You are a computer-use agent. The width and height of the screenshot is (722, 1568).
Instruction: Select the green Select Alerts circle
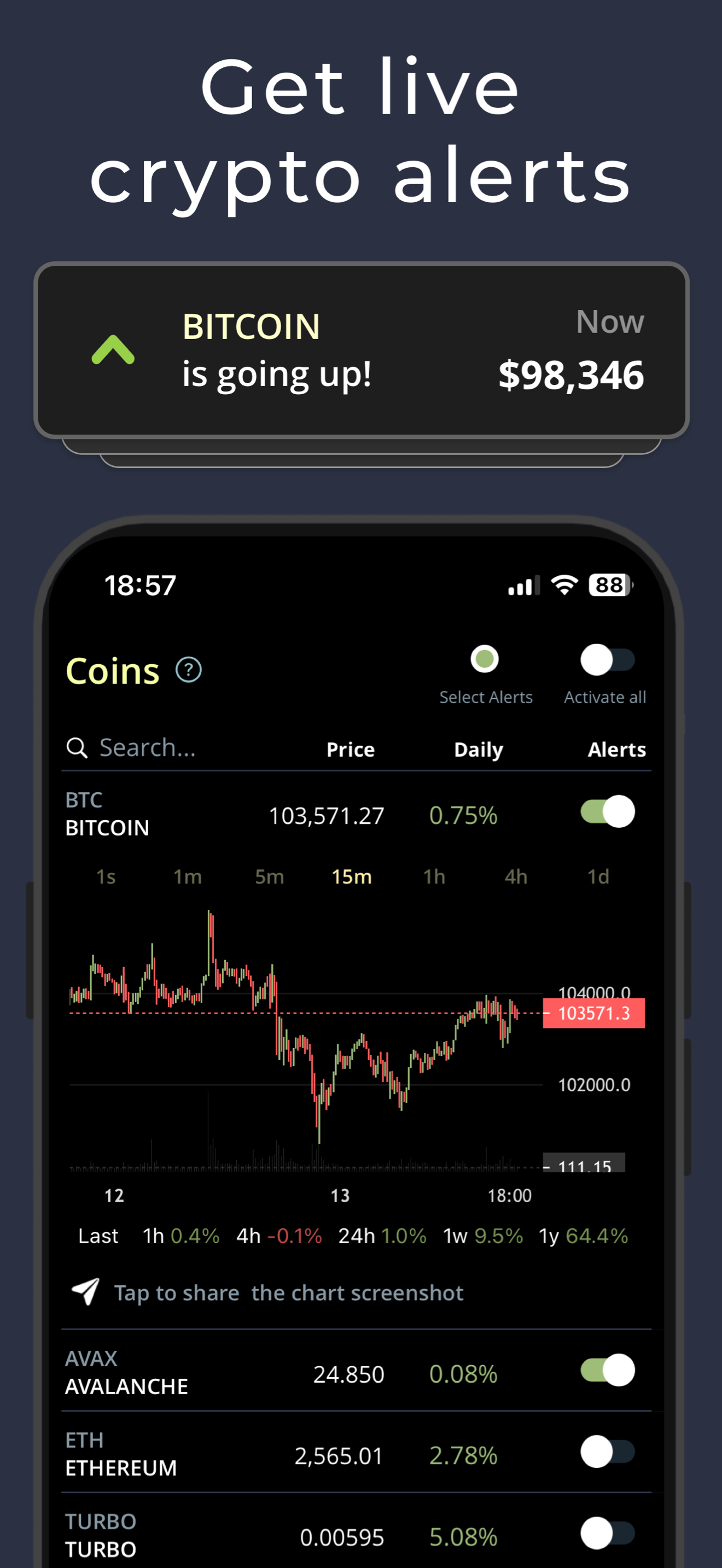(x=484, y=659)
